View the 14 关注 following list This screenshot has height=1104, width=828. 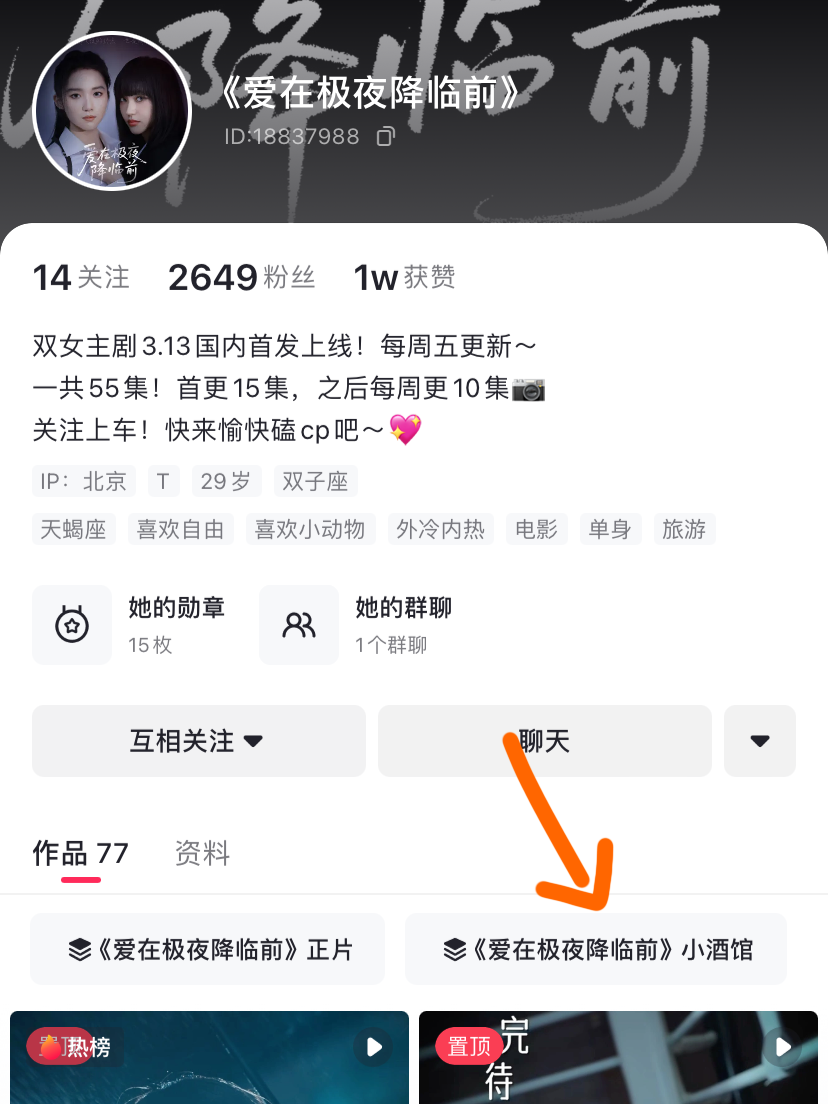click(x=81, y=277)
